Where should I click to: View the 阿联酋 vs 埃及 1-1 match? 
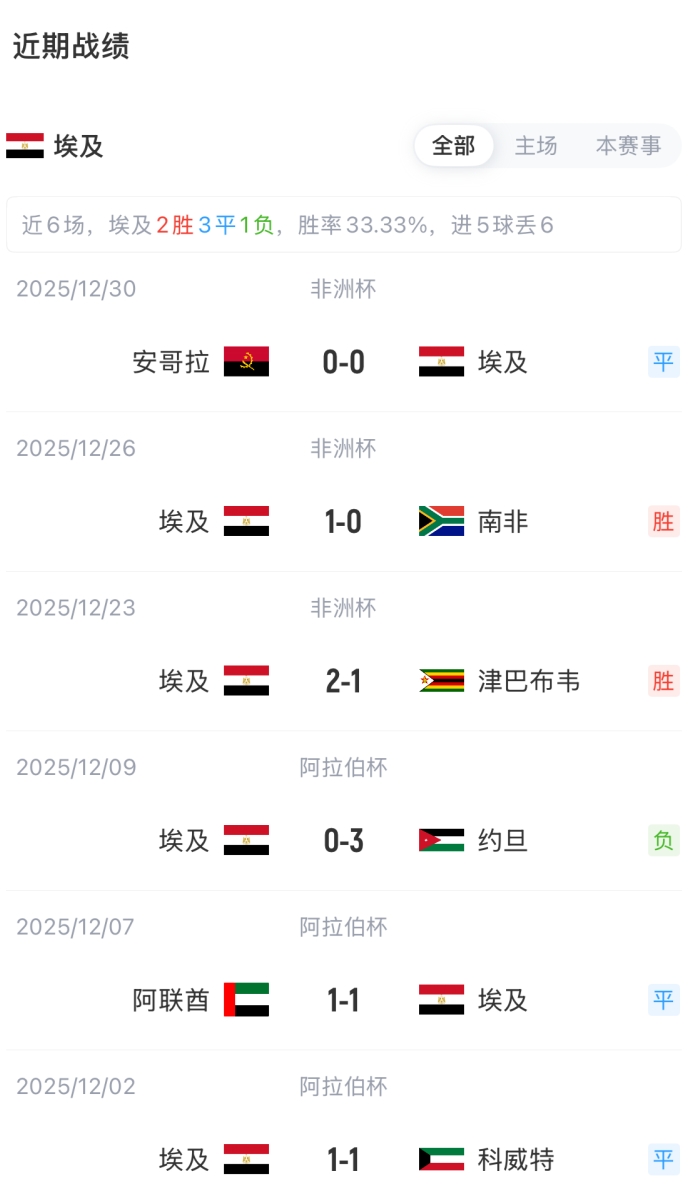[343, 1000]
